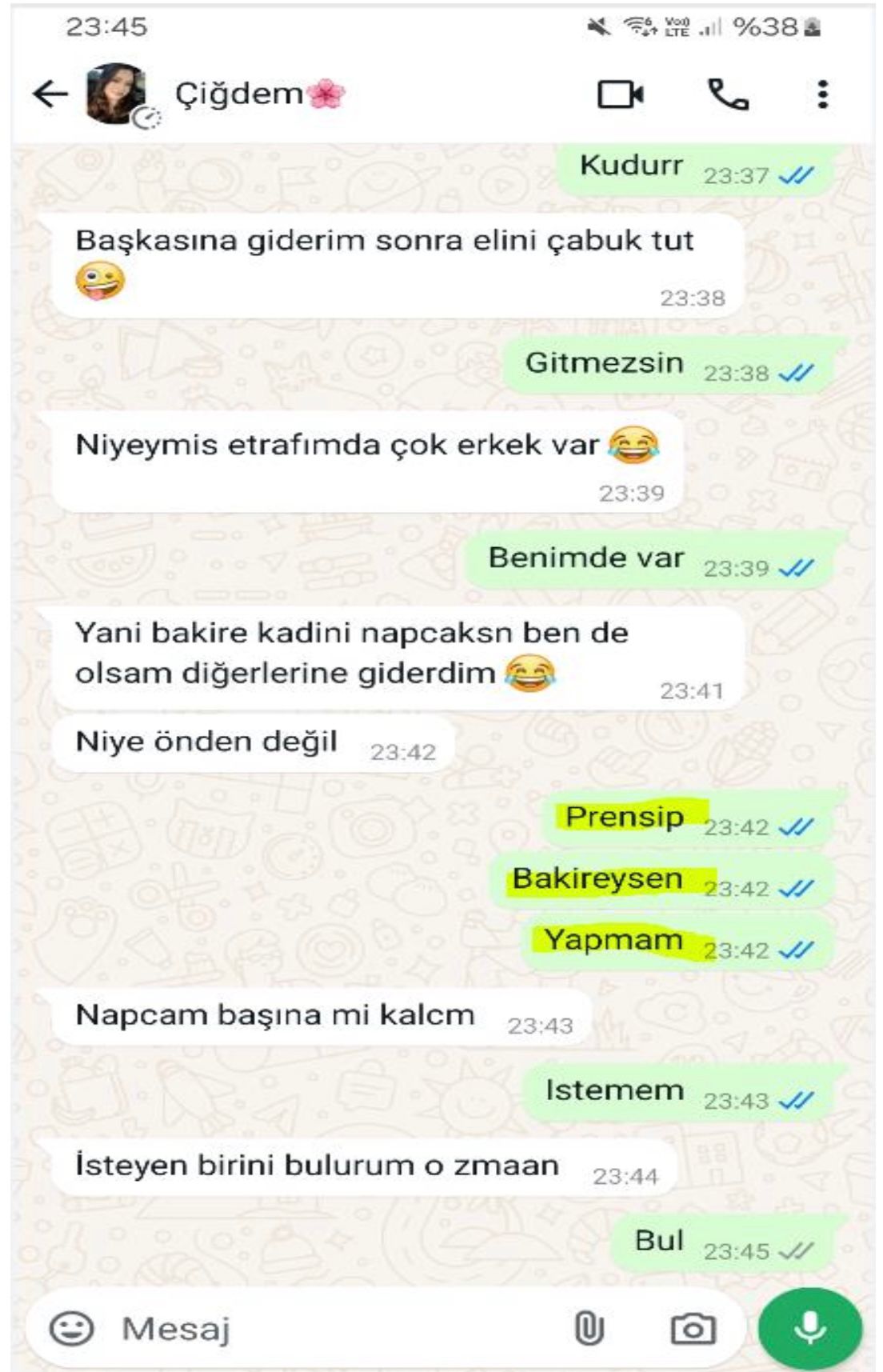Go back to the chat list

point(50,94)
